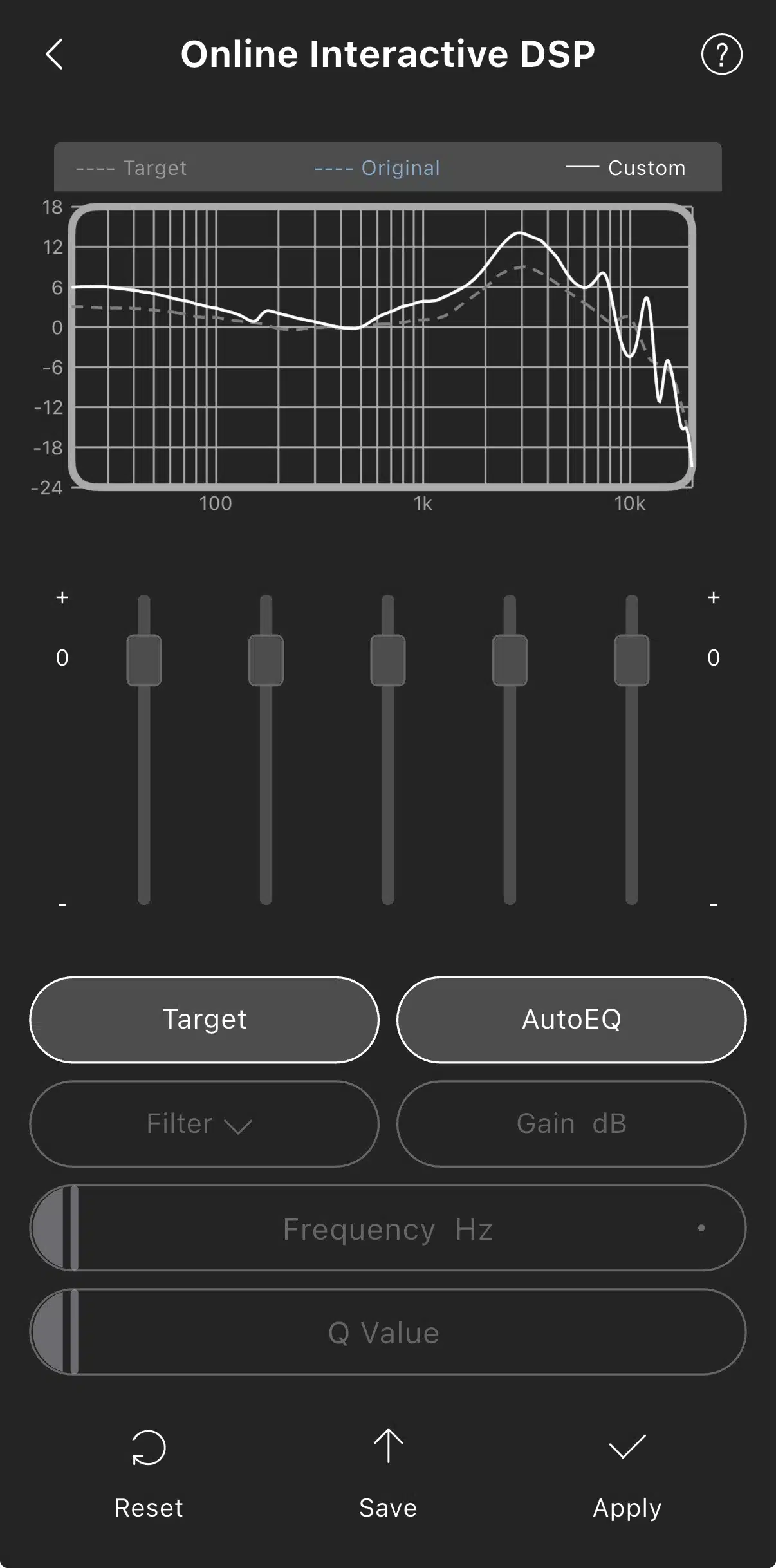Tap the Frequency Hz slider
The height and width of the screenshot is (1568, 776).
[x=388, y=1229]
